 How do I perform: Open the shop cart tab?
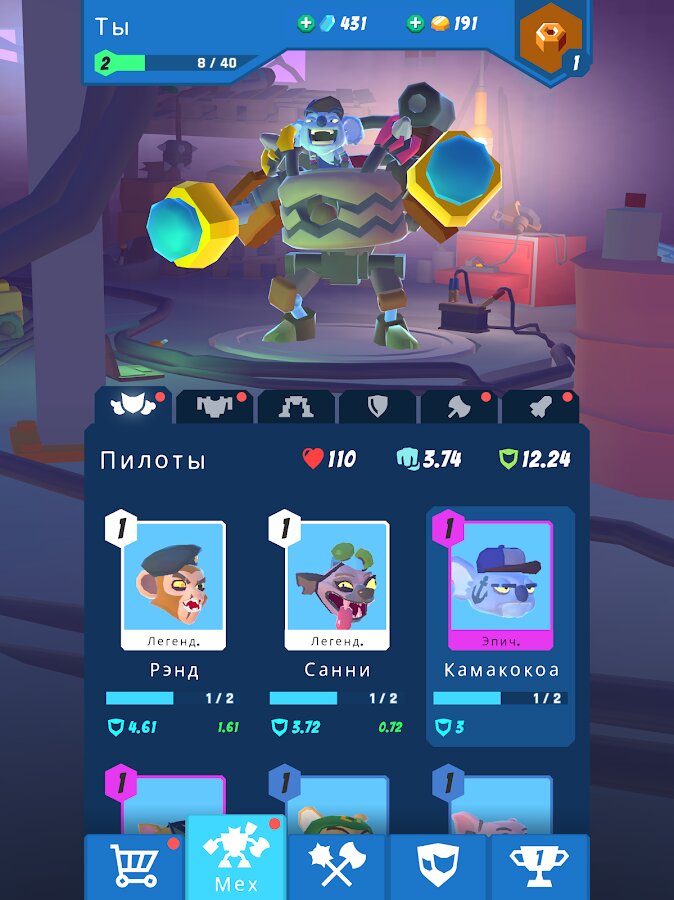(133, 866)
